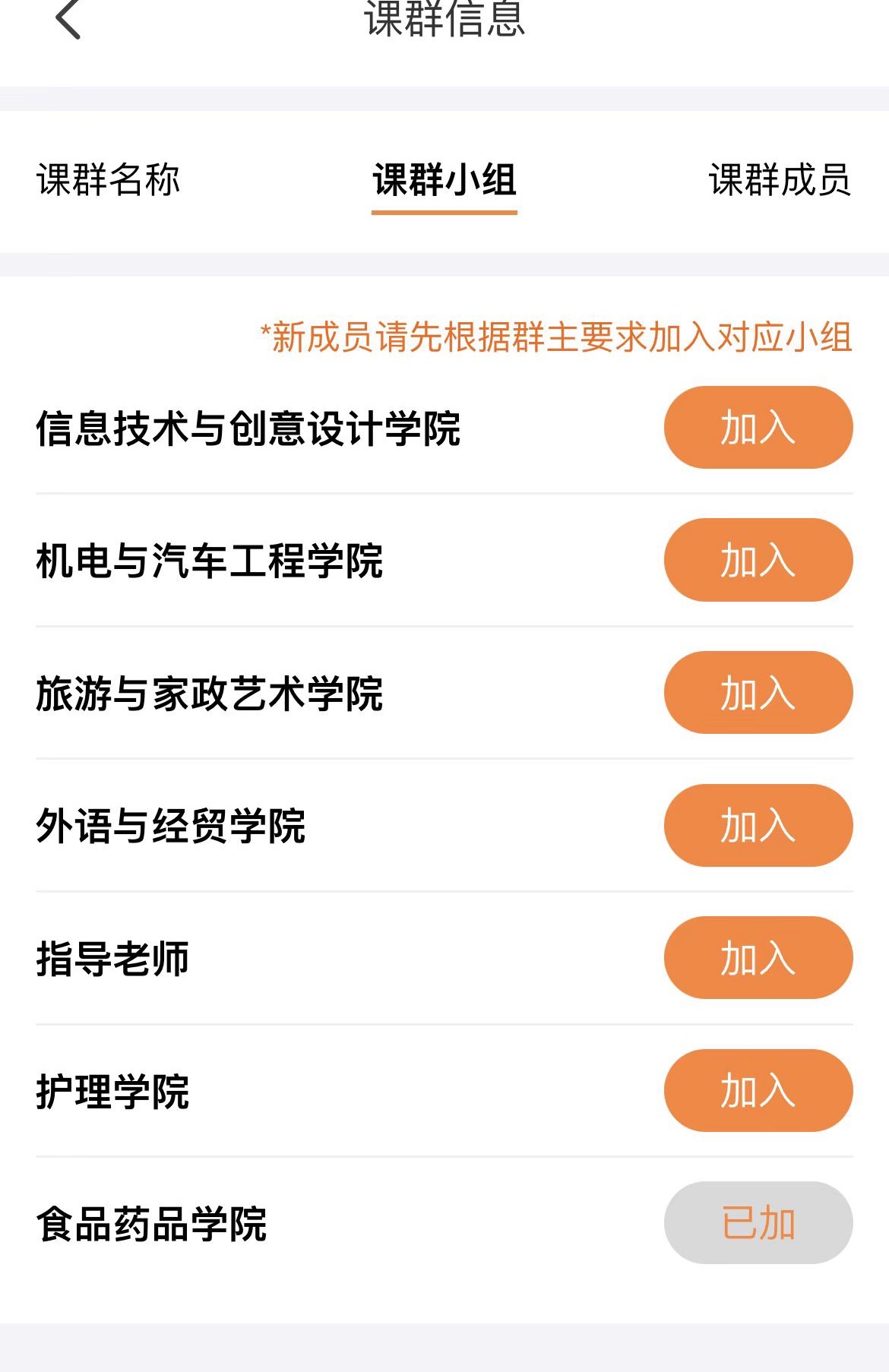This screenshot has width=889, height=1372.
Task: Tap the 已加 button for 食品药品学院
Action: point(758,1222)
